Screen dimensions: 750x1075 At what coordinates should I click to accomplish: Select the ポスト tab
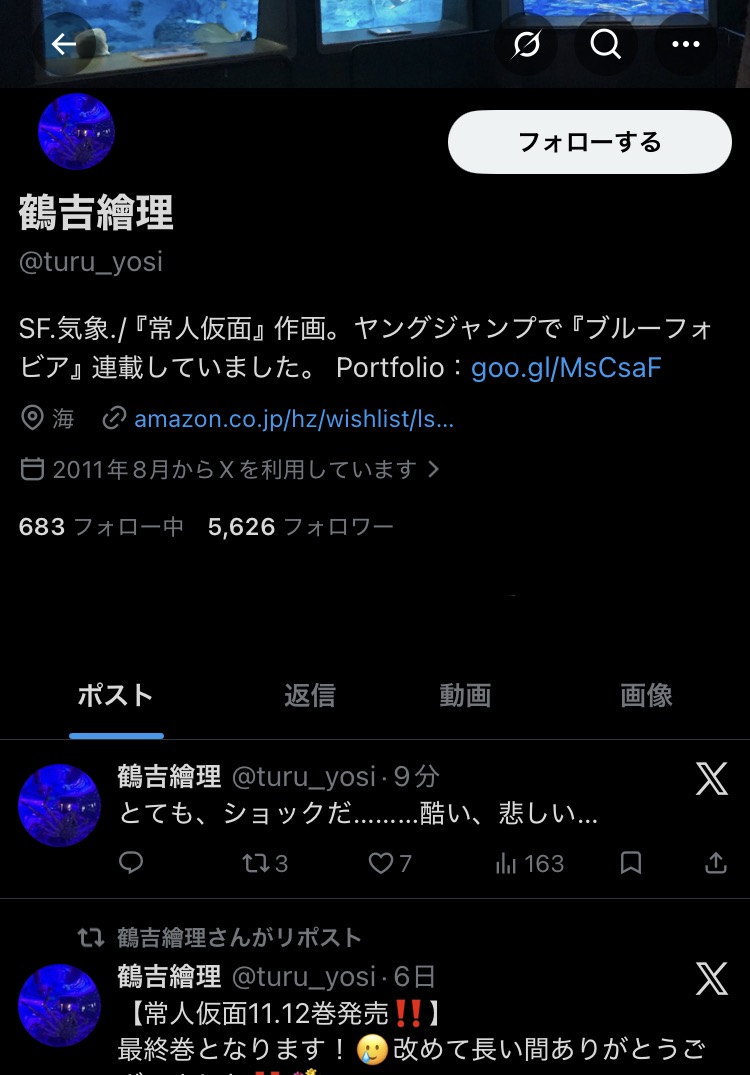coord(116,695)
